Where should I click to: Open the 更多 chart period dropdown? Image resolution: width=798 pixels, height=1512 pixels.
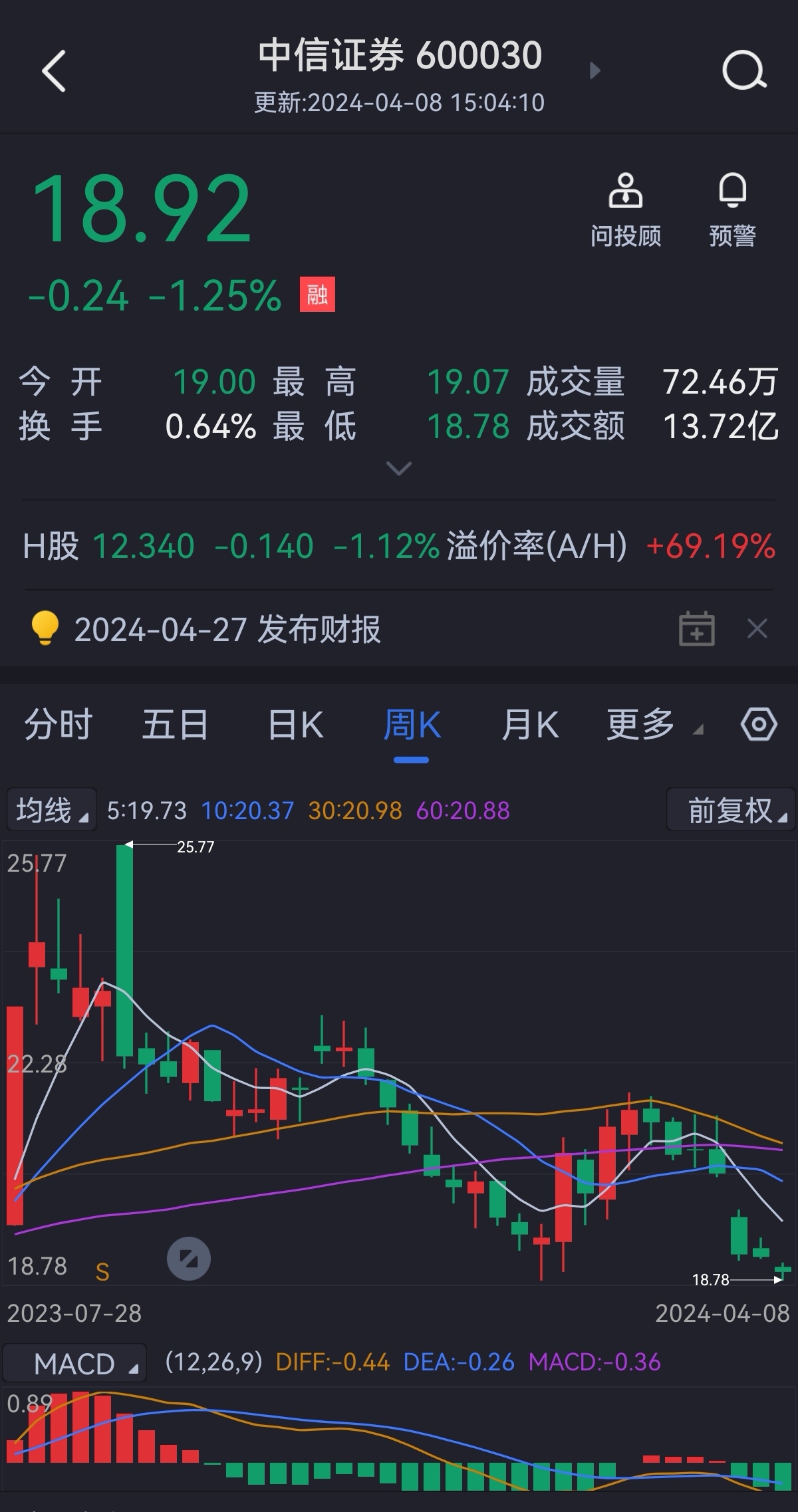pos(653,725)
